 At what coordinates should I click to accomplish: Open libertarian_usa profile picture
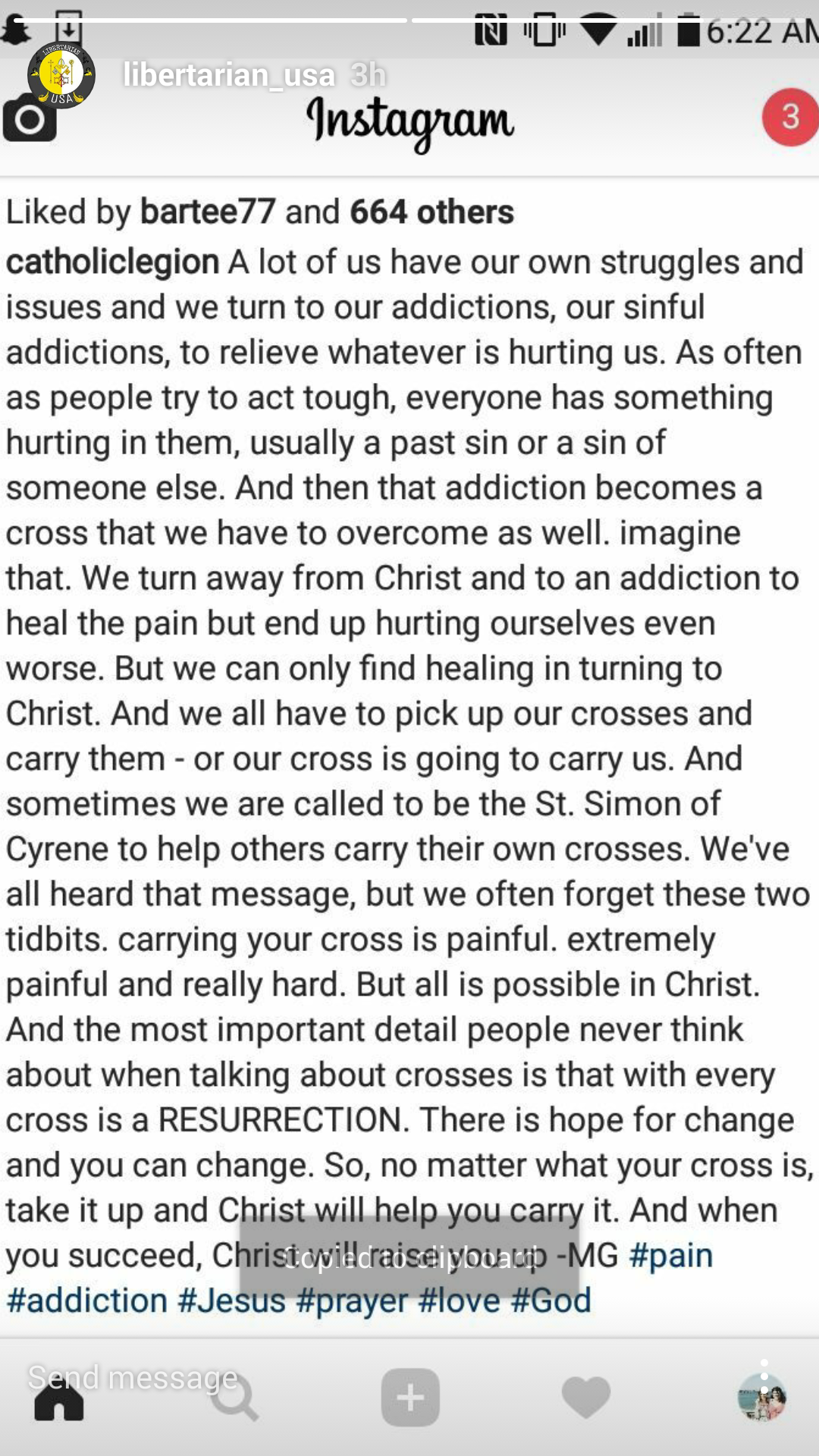point(61,75)
